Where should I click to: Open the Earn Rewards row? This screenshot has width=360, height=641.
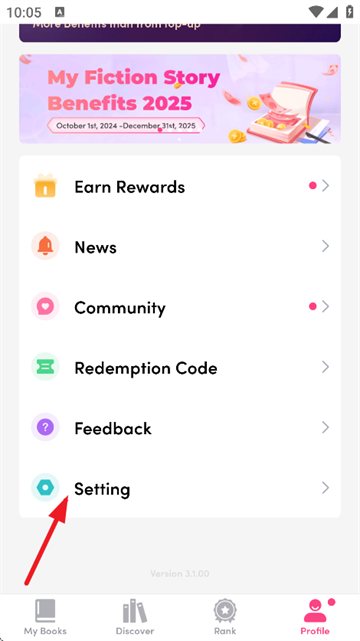click(180, 186)
